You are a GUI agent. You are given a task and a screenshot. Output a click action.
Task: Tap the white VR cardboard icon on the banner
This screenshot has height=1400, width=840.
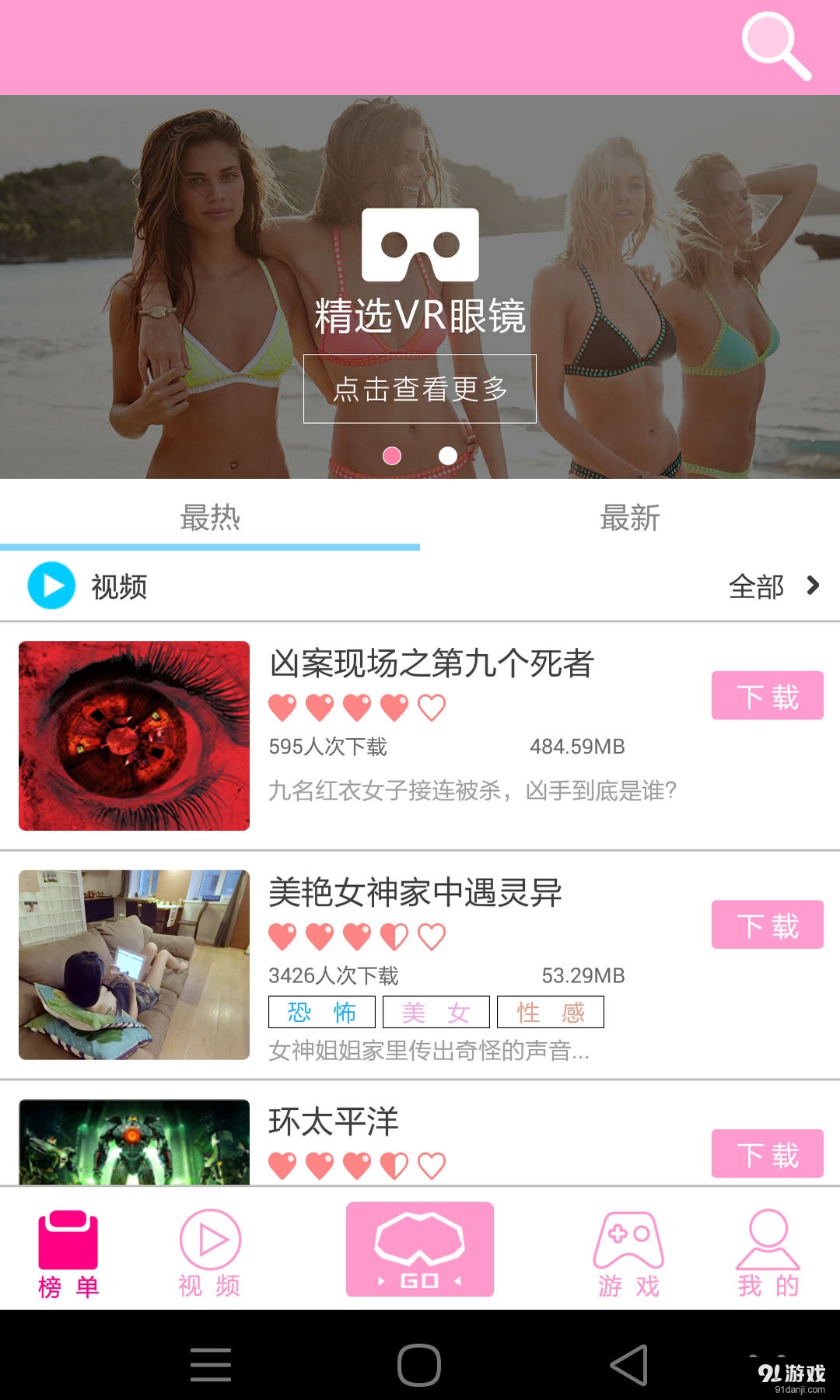[420, 245]
